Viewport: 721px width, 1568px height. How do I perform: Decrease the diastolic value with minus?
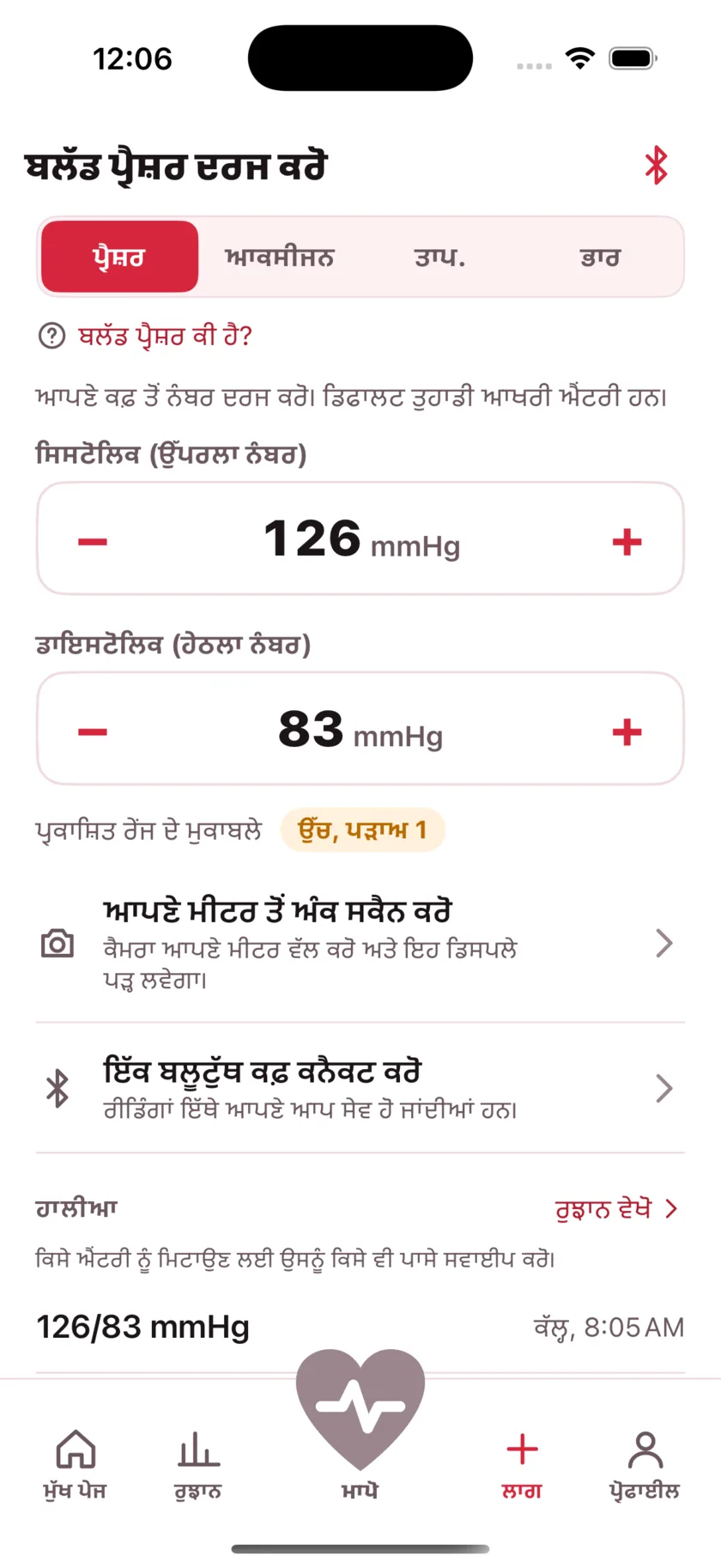click(x=93, y=732)
